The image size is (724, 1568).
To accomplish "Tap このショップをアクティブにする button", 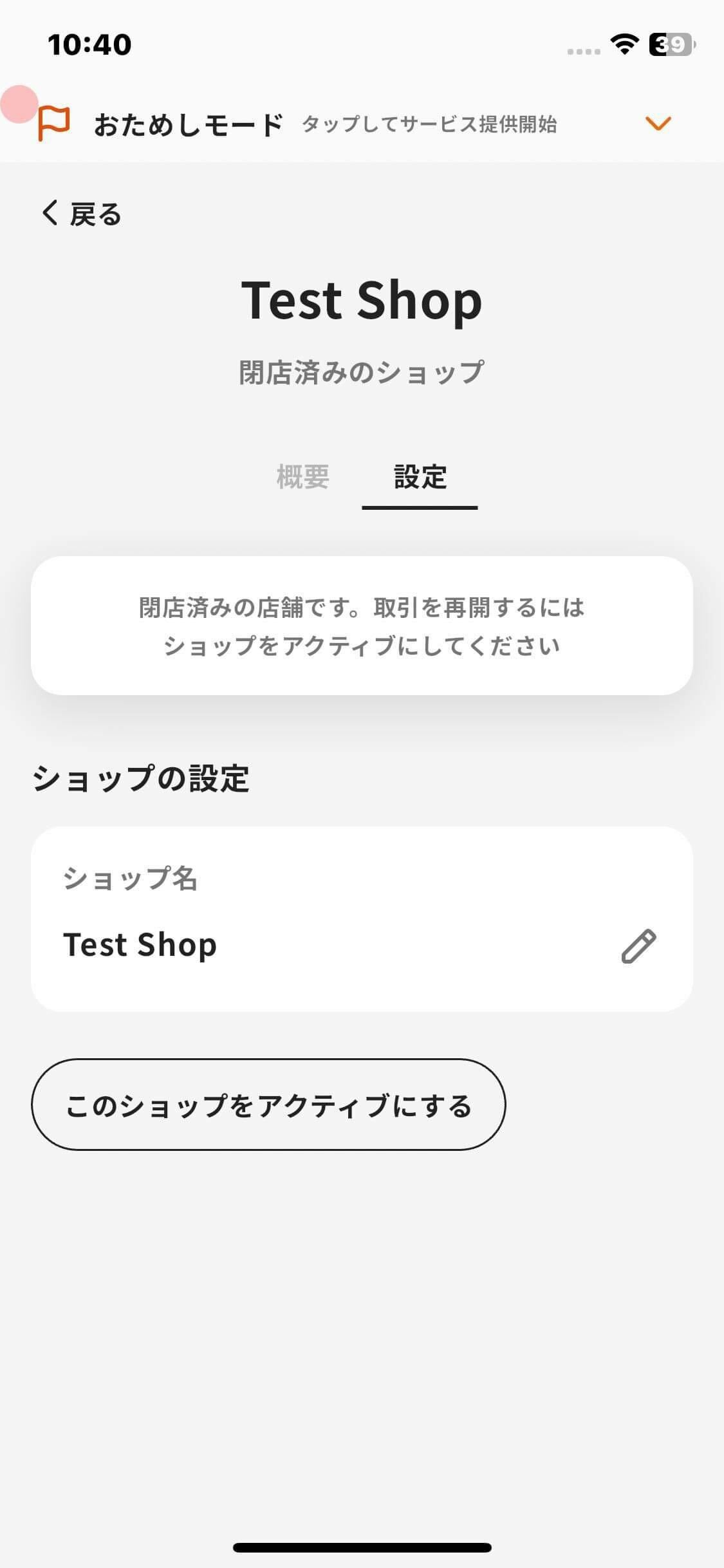I will pos(268,1105).
